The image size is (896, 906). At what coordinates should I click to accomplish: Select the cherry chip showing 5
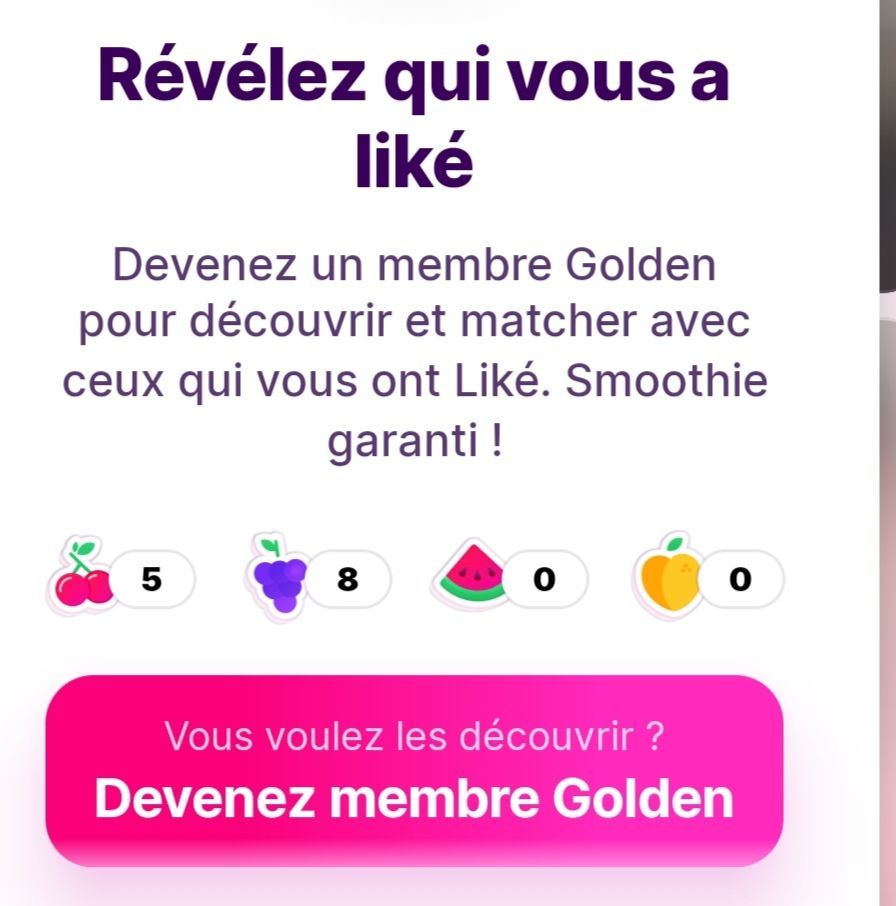point(122,579)
